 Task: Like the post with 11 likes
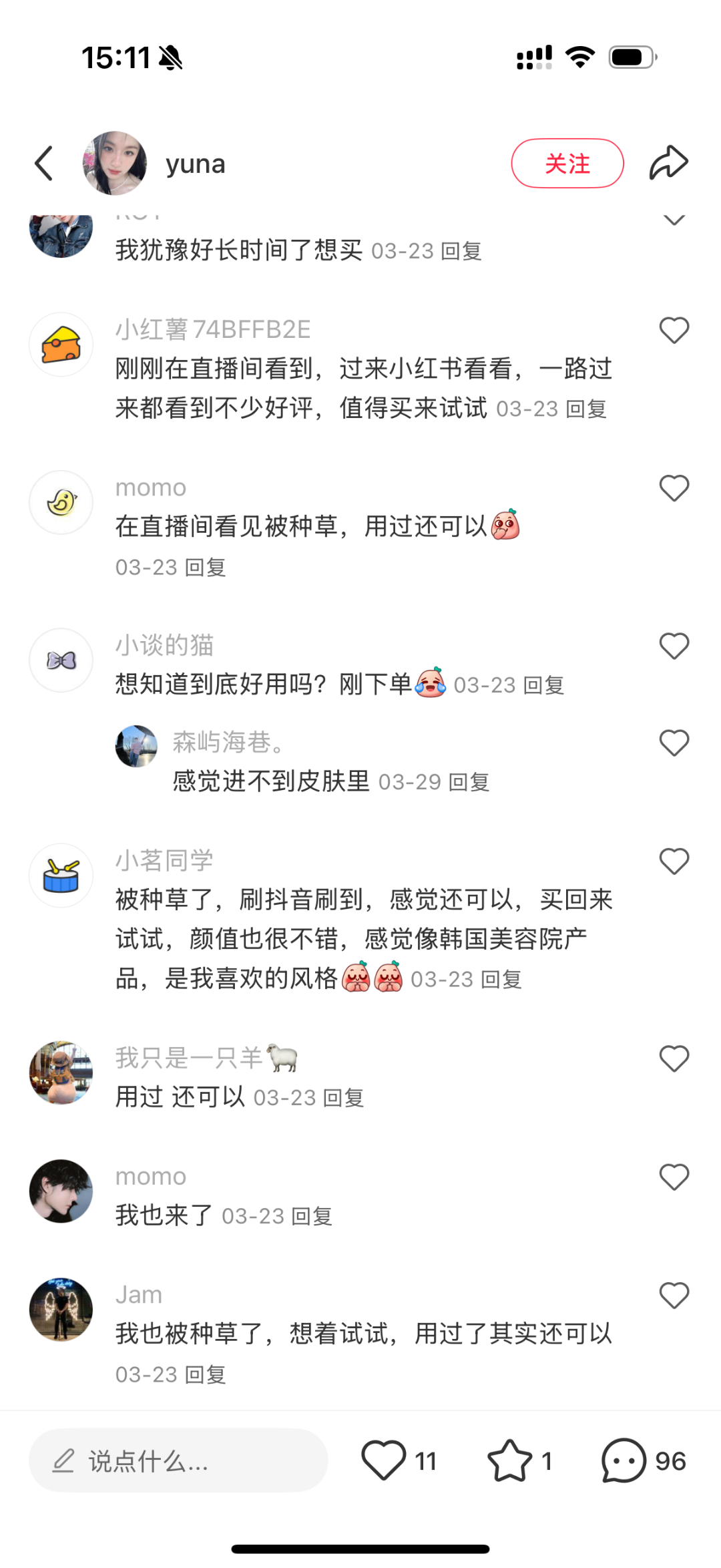(x=385, y=1461)
